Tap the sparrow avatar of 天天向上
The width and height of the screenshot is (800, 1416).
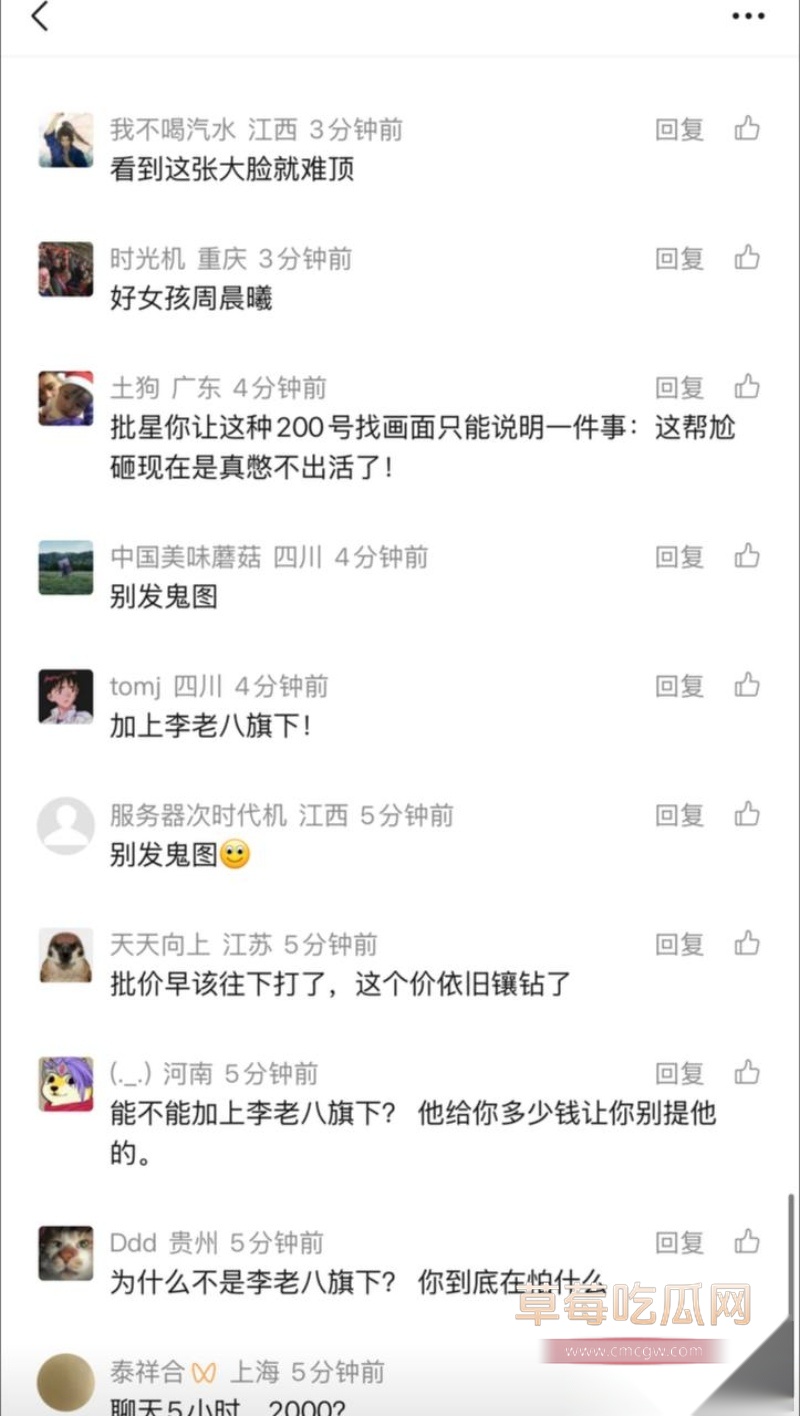pyautogui.click(x=64, y=955)
